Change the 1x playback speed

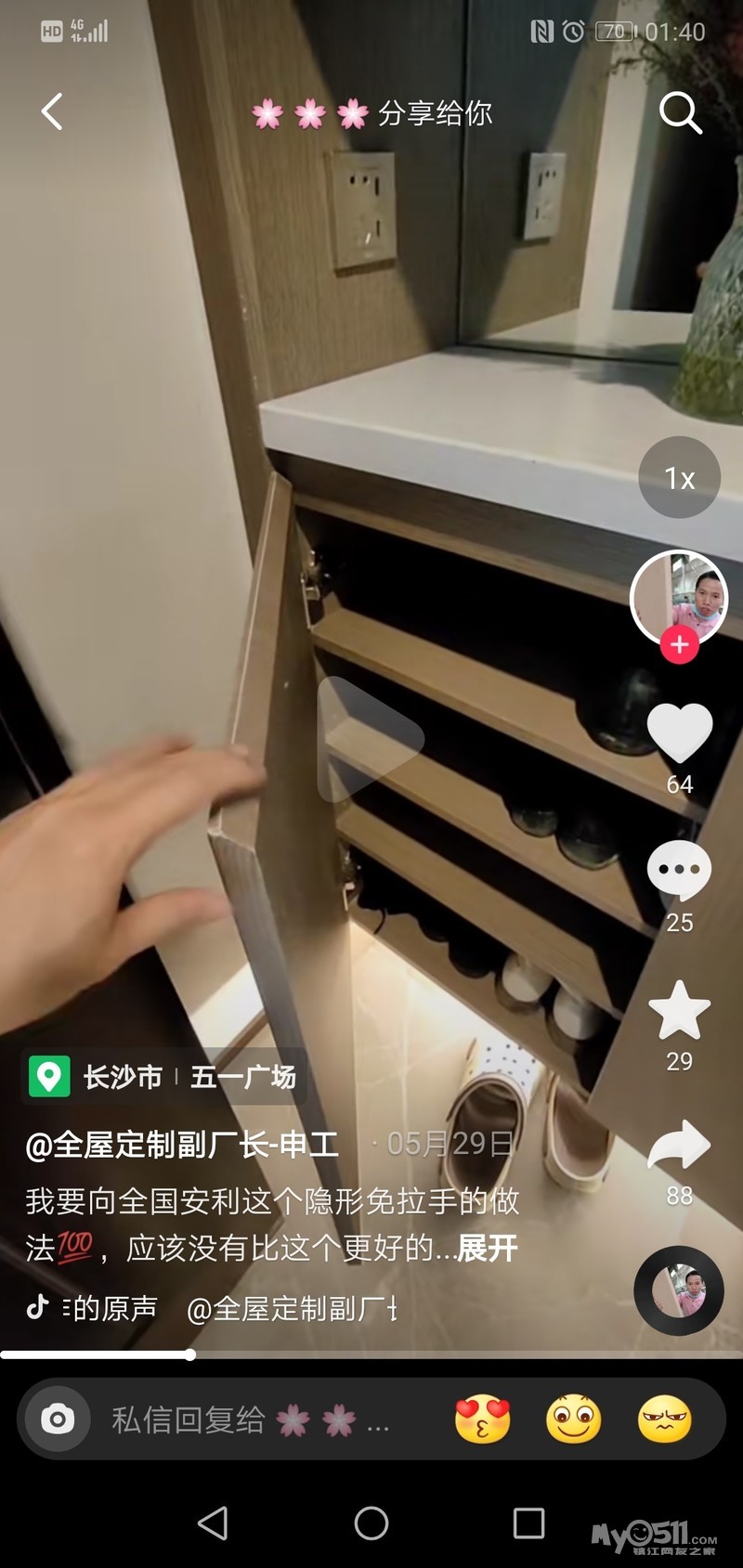(x=680, y=477)
